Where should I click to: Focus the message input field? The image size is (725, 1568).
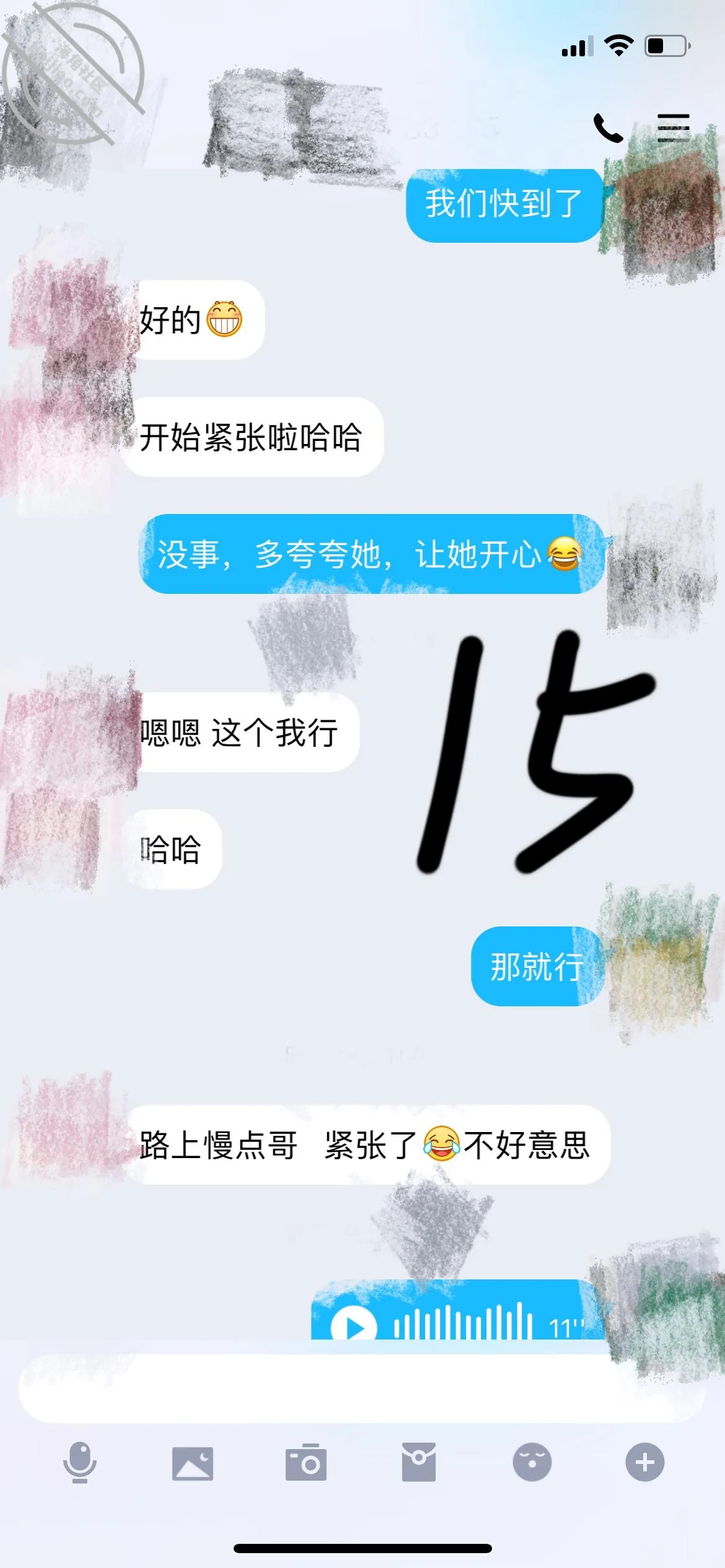[x=362, y=1388]
